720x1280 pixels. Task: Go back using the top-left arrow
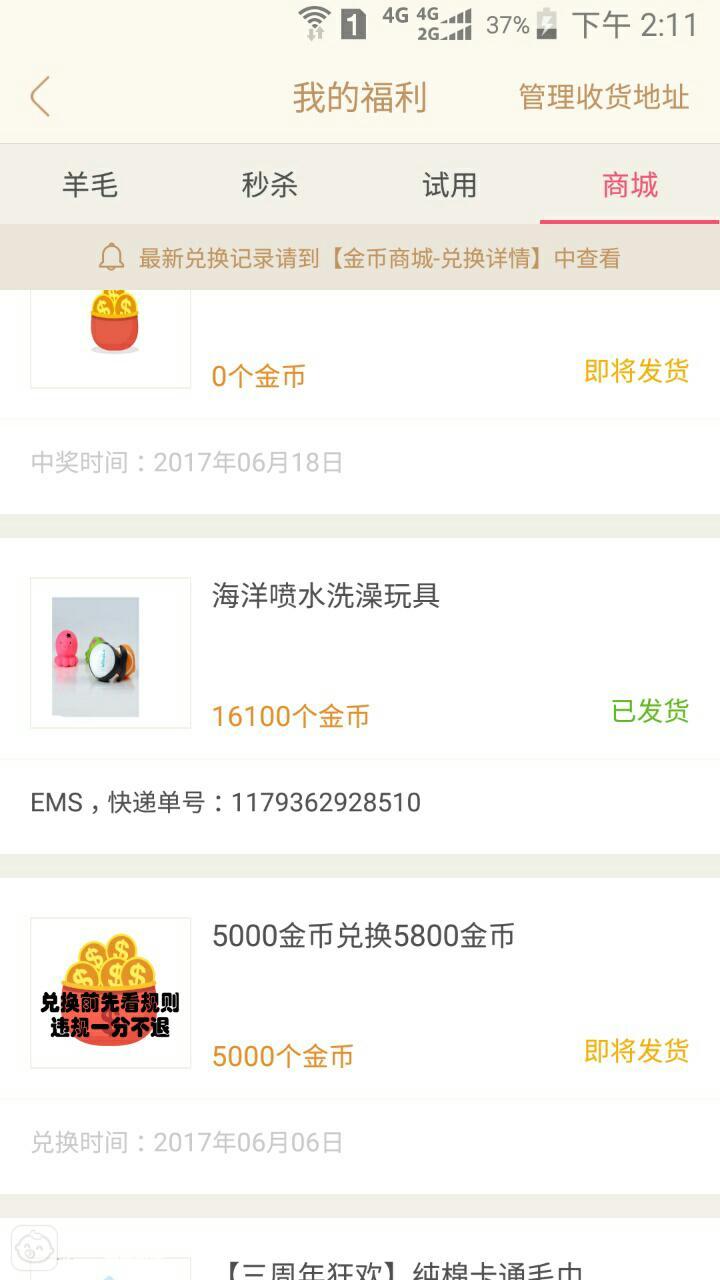(40, 97)
